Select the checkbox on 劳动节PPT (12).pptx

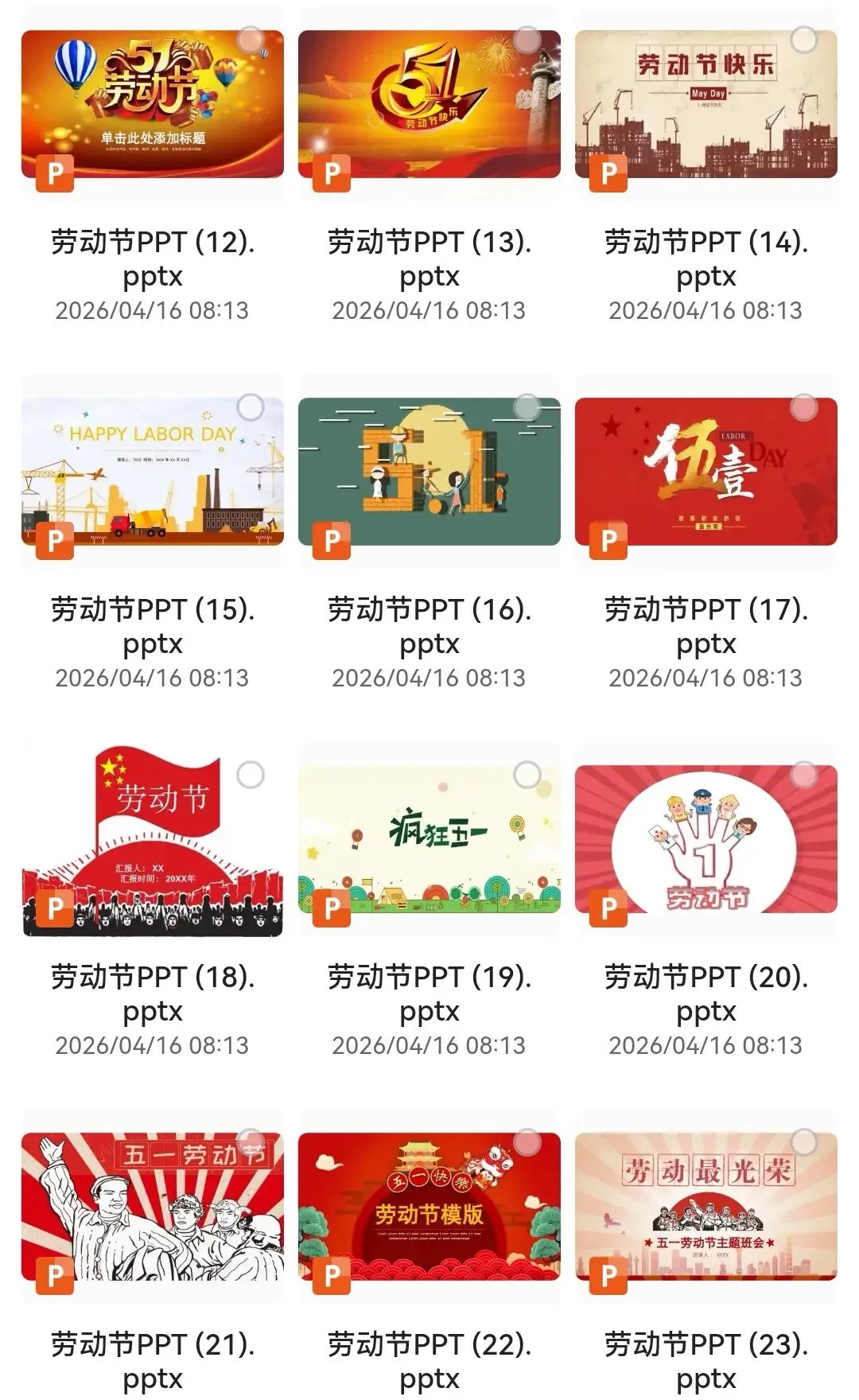[x=250, y=40]
